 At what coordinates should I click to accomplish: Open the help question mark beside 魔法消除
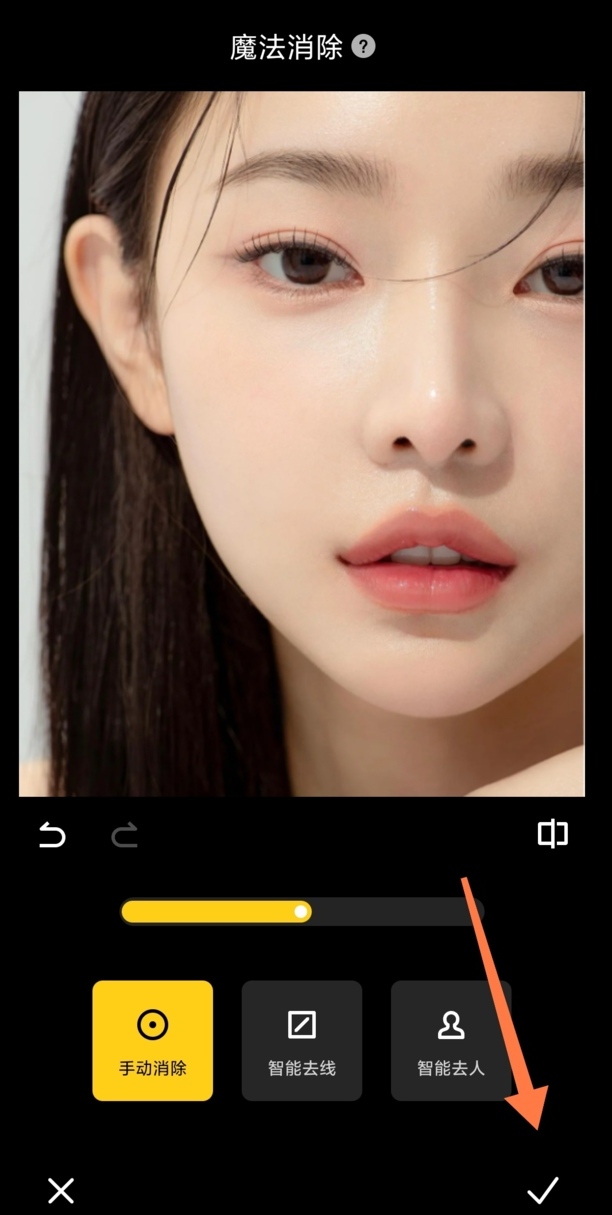click(x=364, y=46)
